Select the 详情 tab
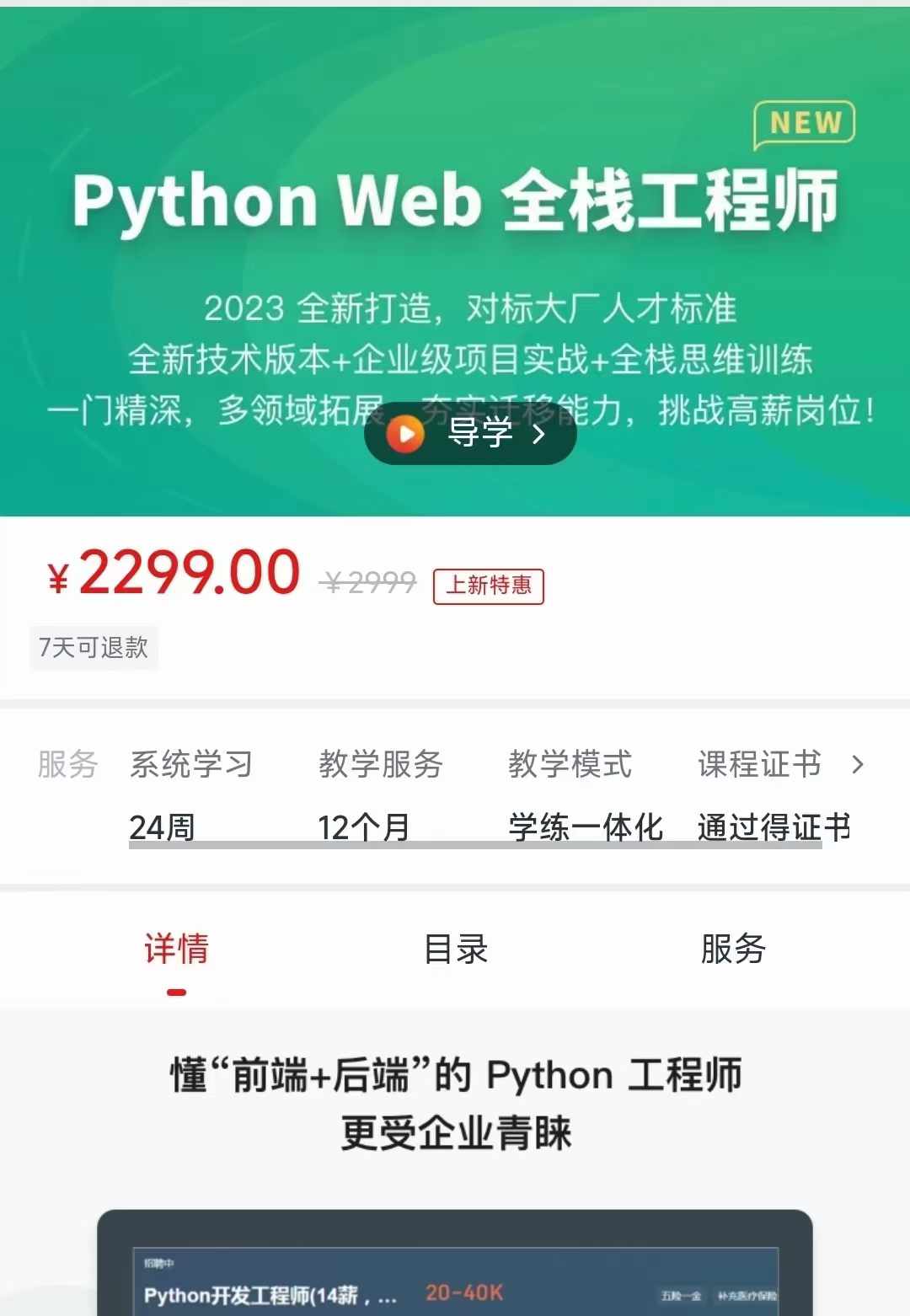 point(176,950)
